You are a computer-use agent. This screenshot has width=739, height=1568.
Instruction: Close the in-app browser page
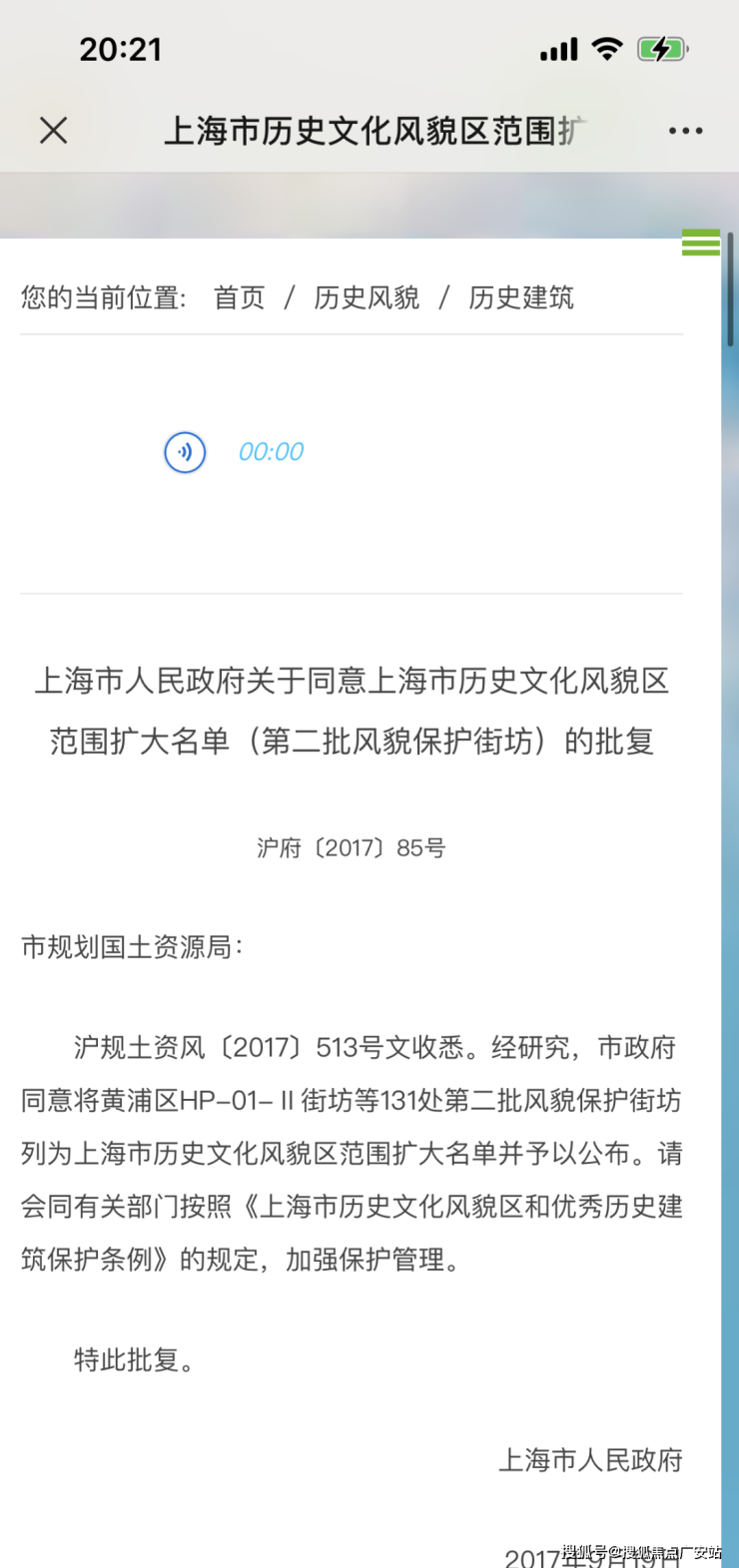54,131
